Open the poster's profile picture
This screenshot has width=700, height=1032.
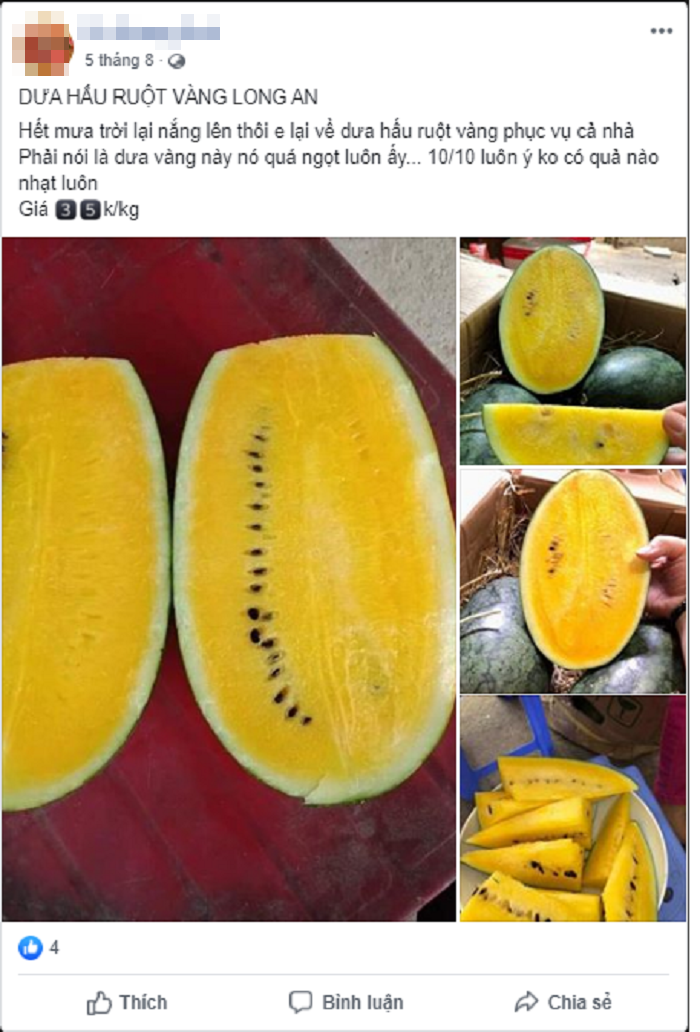pos(42,43)
